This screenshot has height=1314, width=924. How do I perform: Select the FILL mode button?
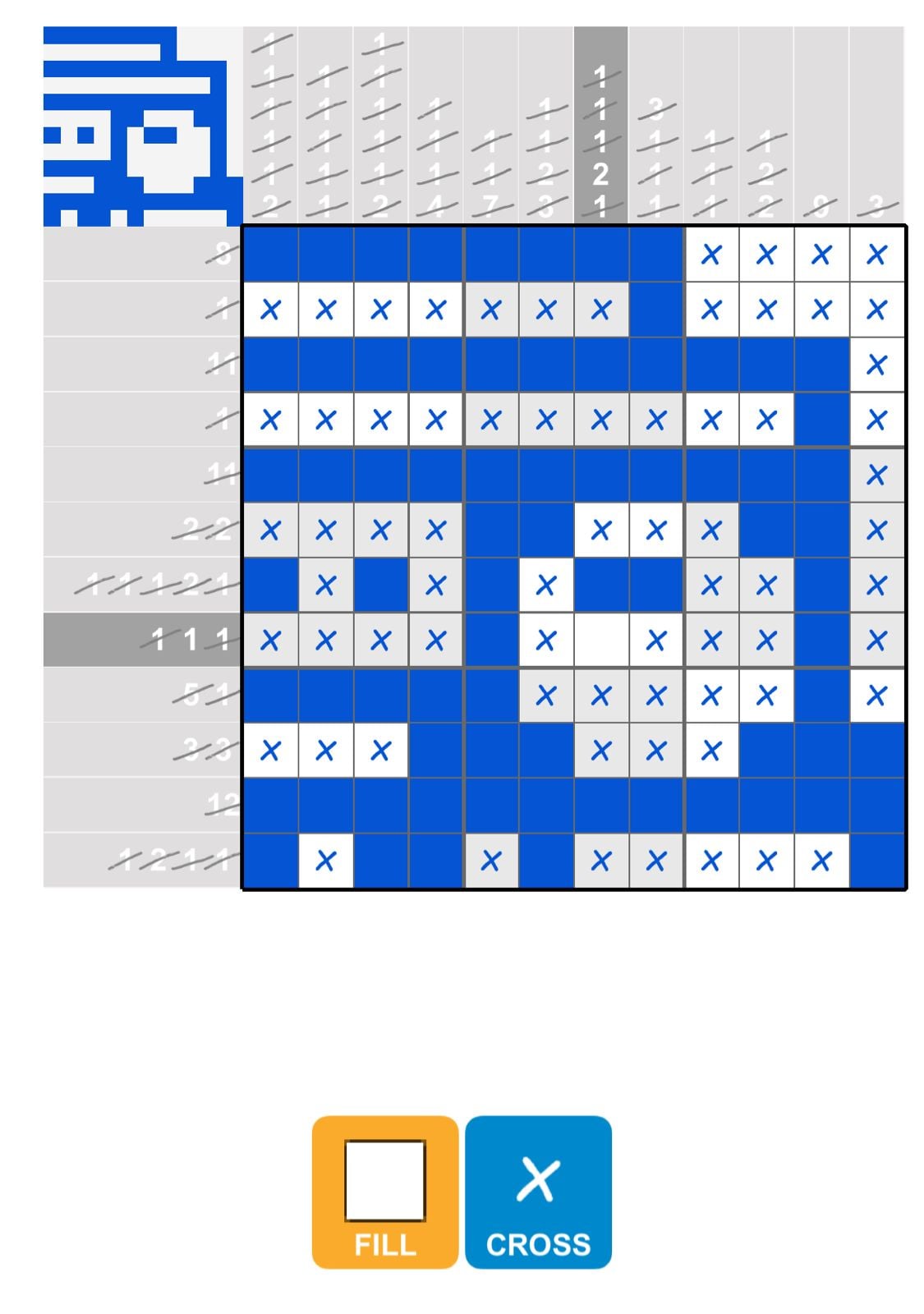point(384,1191)
